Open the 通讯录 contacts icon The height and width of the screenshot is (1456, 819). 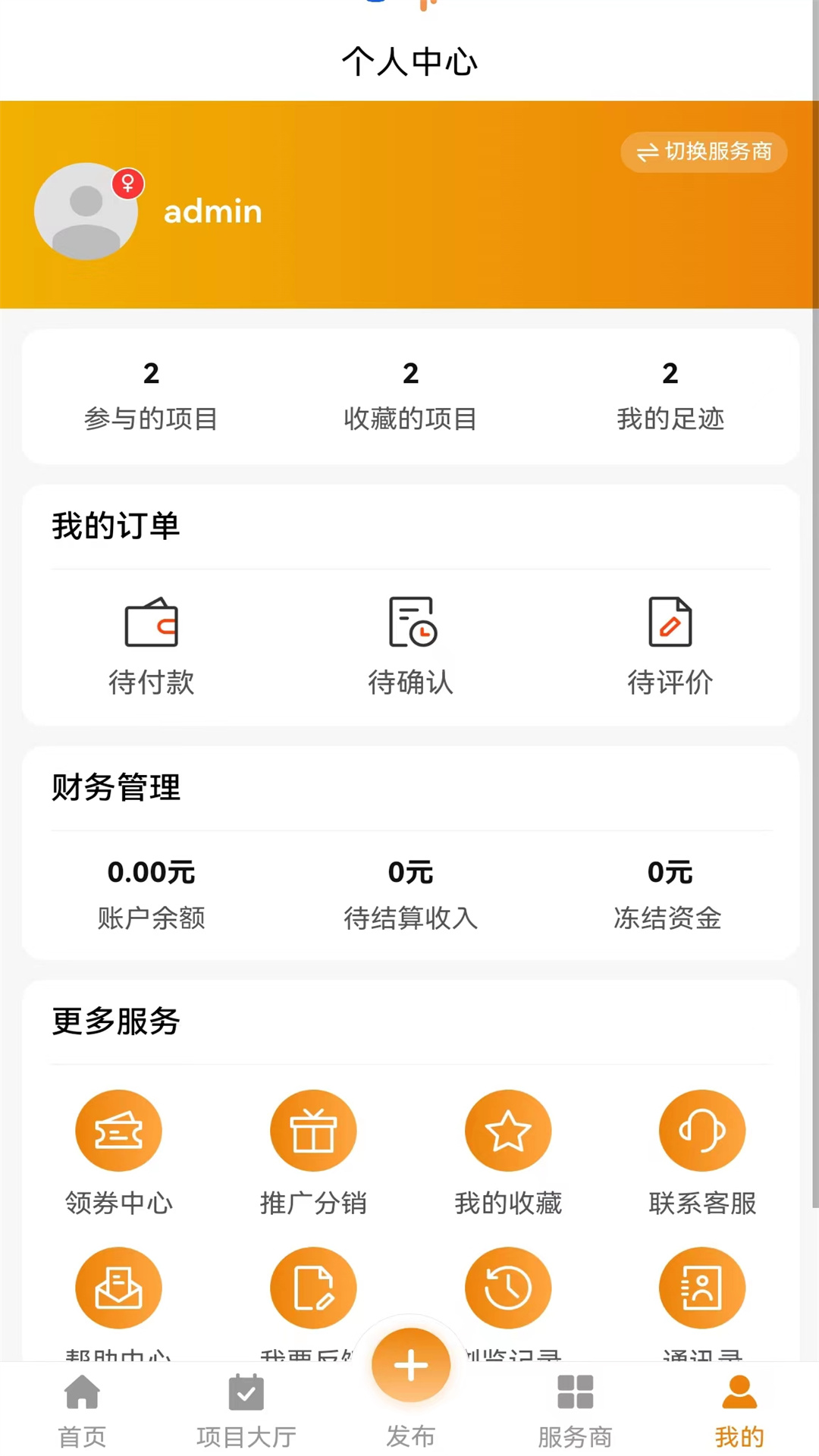point(702,1287)
